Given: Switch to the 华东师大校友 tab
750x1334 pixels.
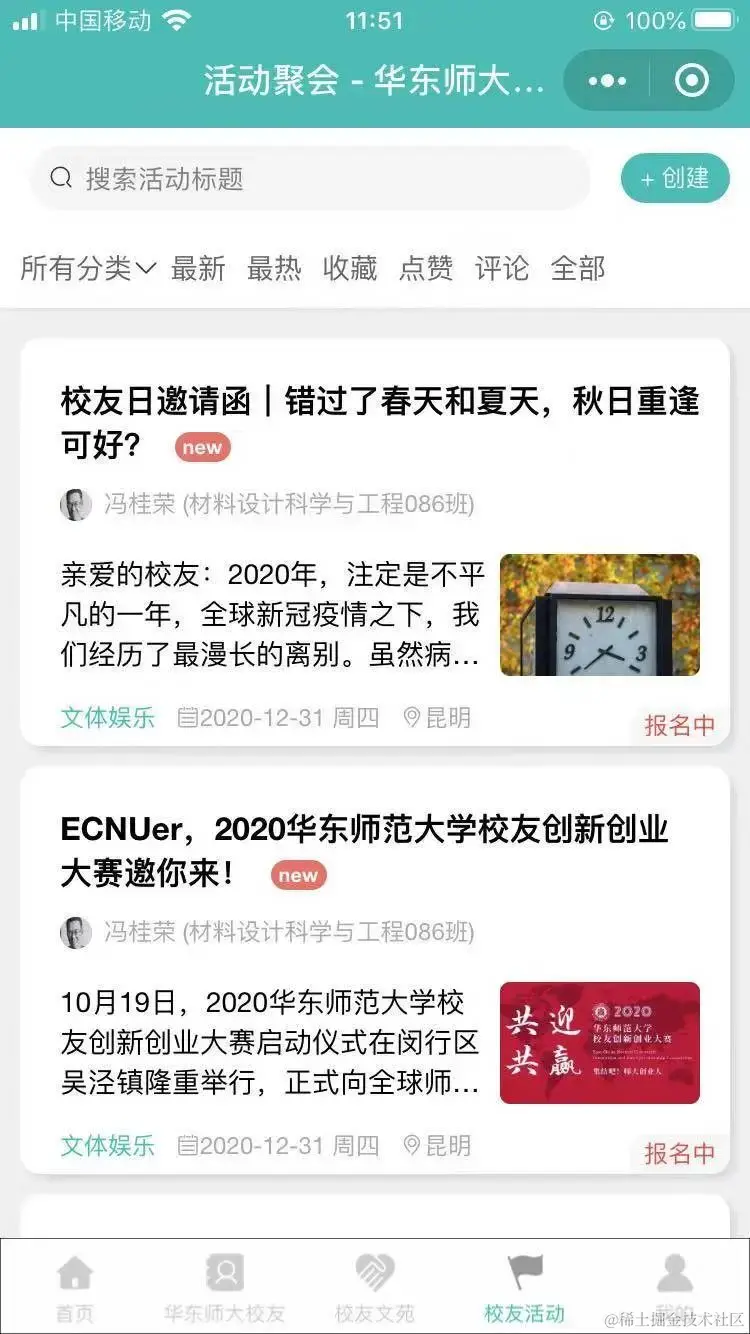Looking at the screenshot, I should pyautogui.click(x=225, y=1288).
